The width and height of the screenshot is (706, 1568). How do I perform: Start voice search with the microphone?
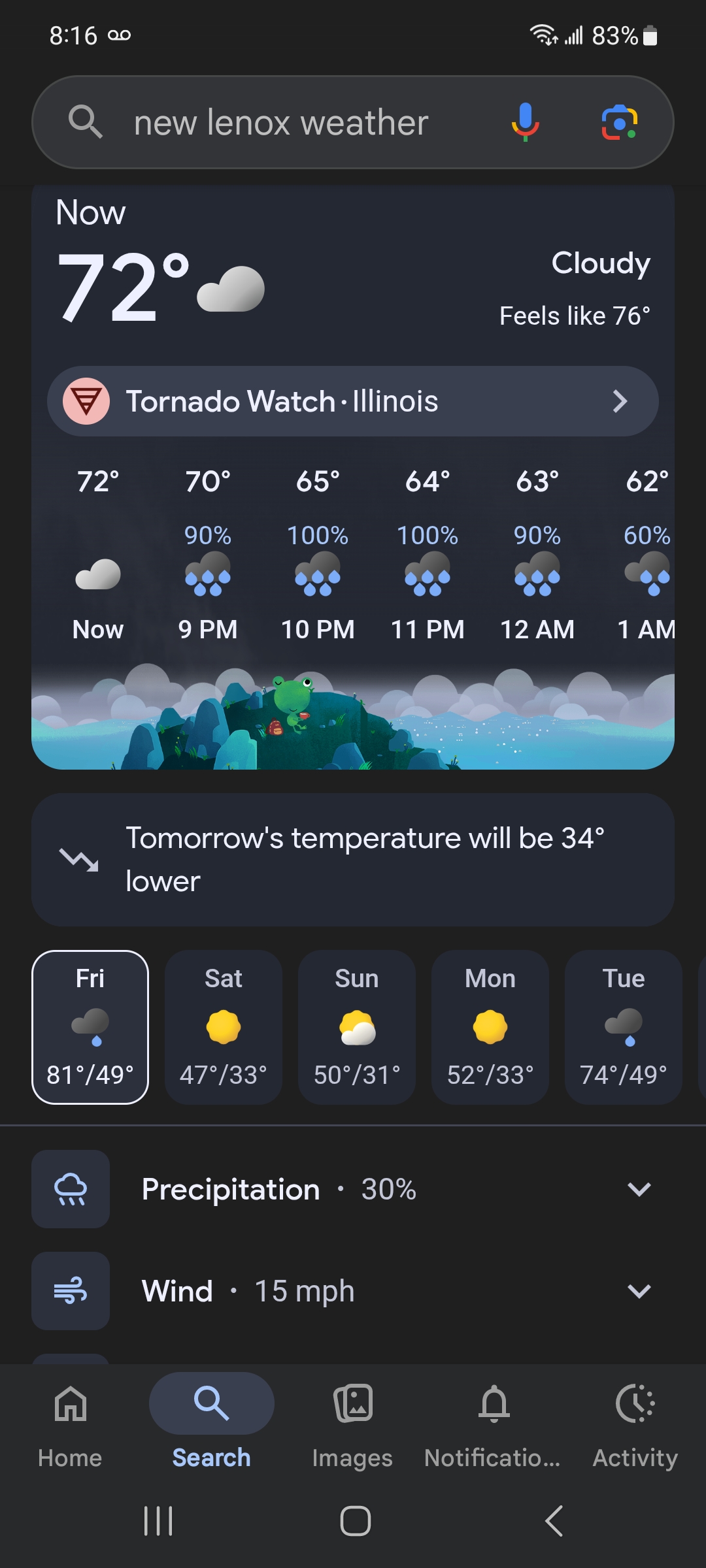pyautogui.click(x=525, y=123)
